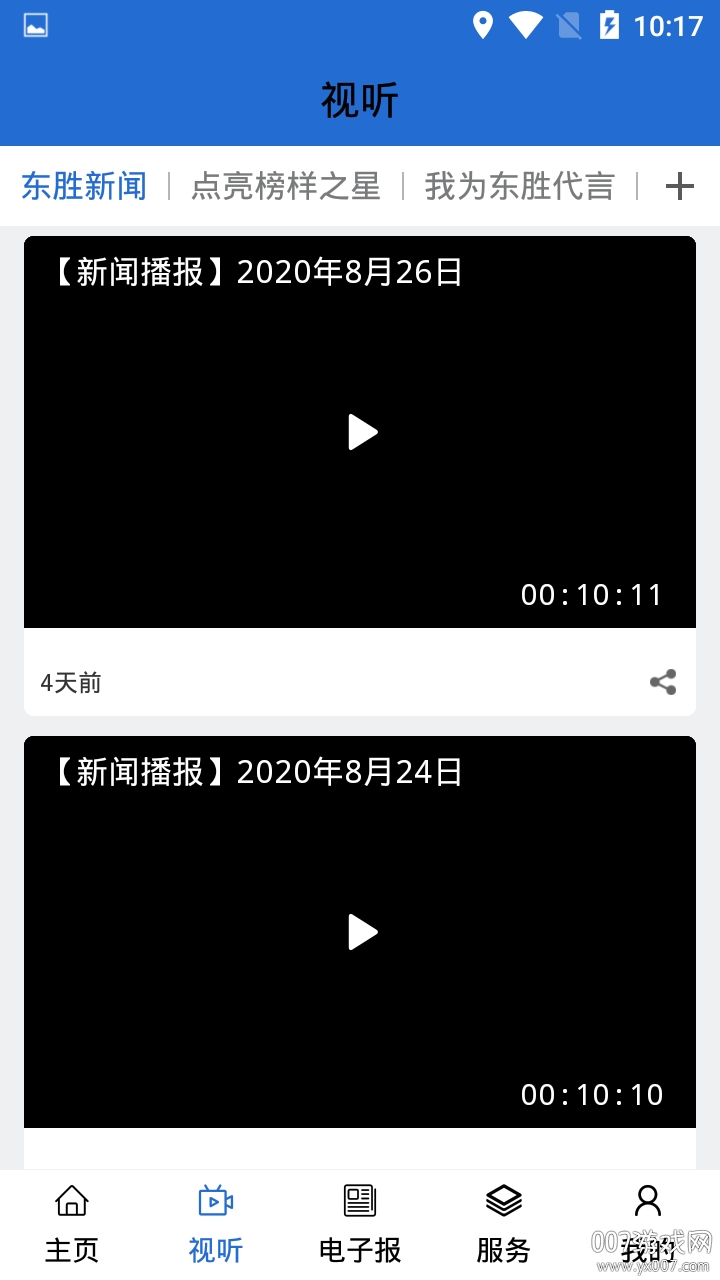Switch to the 服务 tab
The image size is (720, 1280).
(x=504, y=1224)
